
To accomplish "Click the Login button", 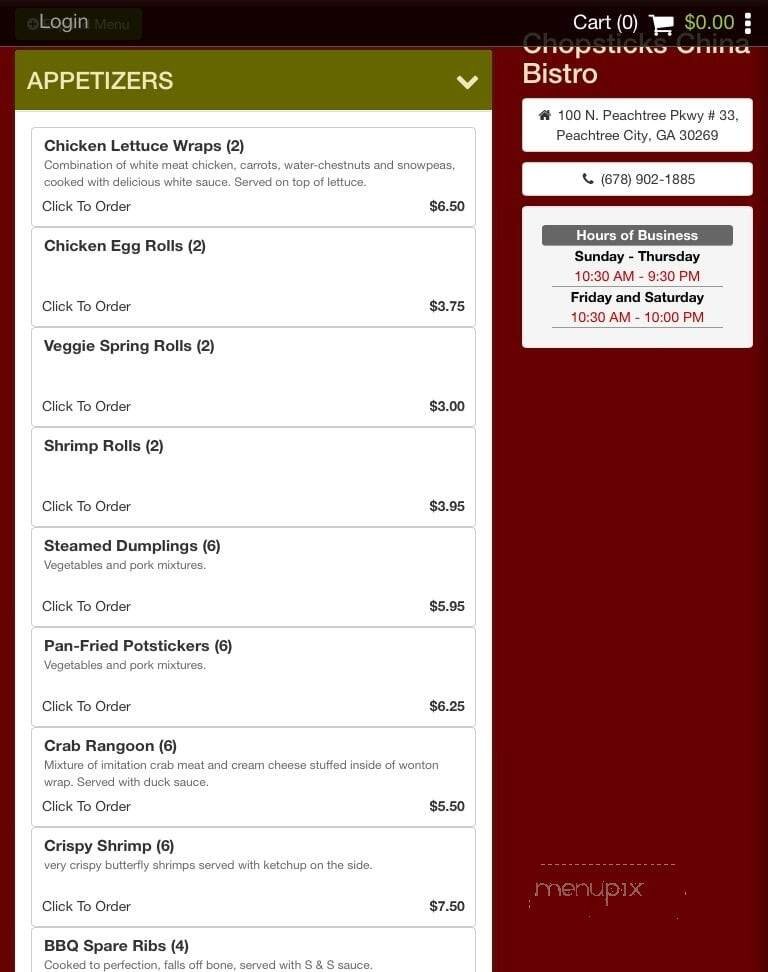I will point(64,21).
